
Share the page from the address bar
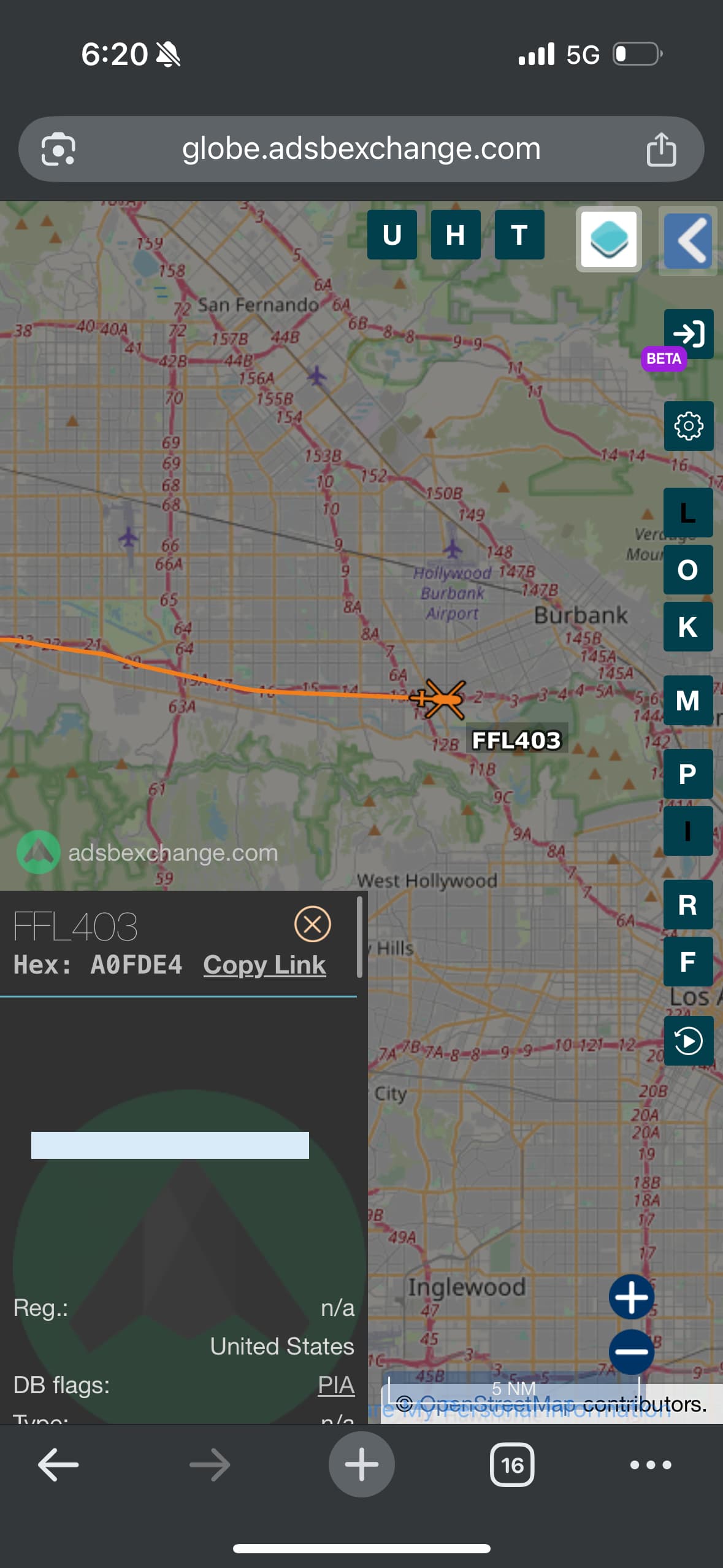point(661,149)
